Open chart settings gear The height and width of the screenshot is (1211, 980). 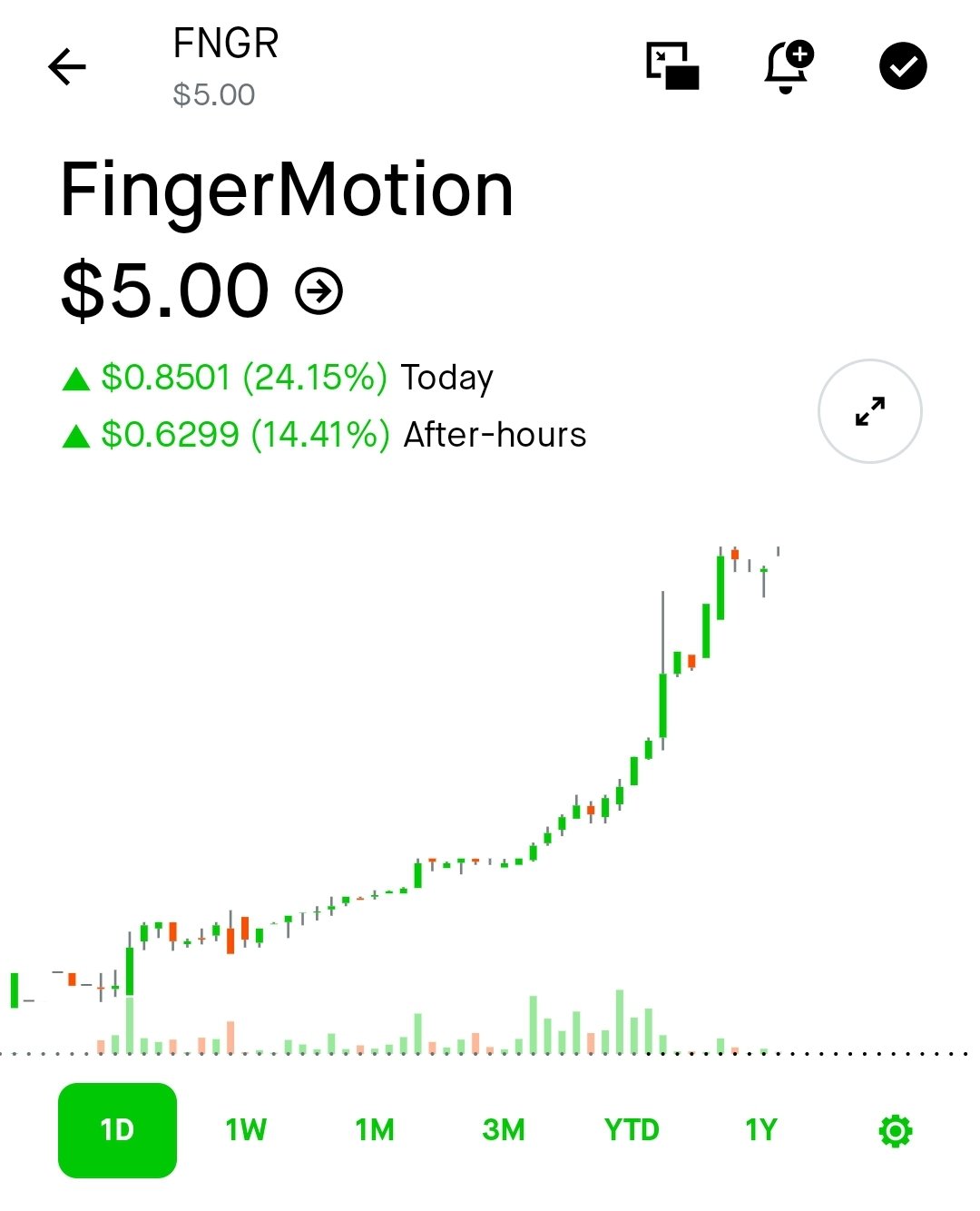[x=895, y=1131]
